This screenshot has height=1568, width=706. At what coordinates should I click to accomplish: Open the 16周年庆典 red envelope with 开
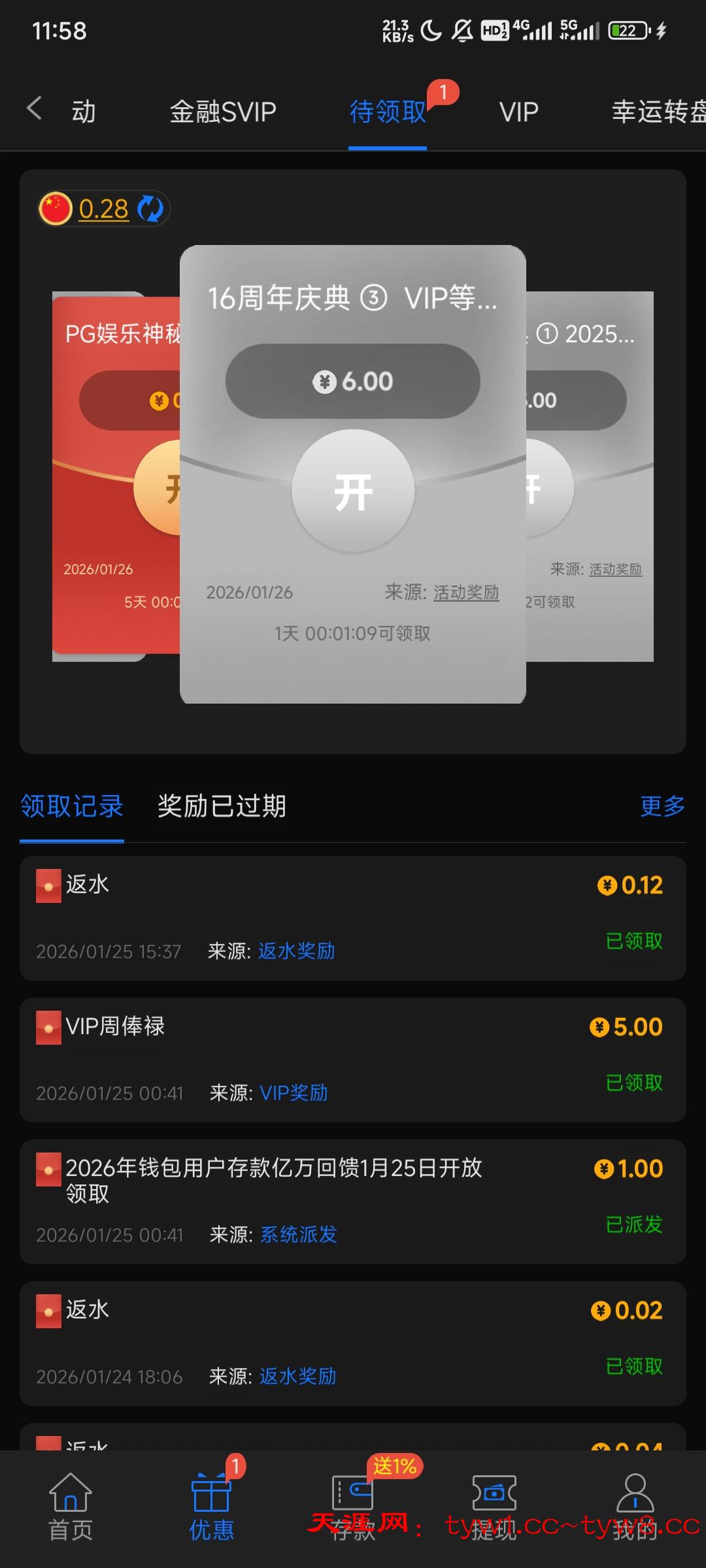coord(353,491)
